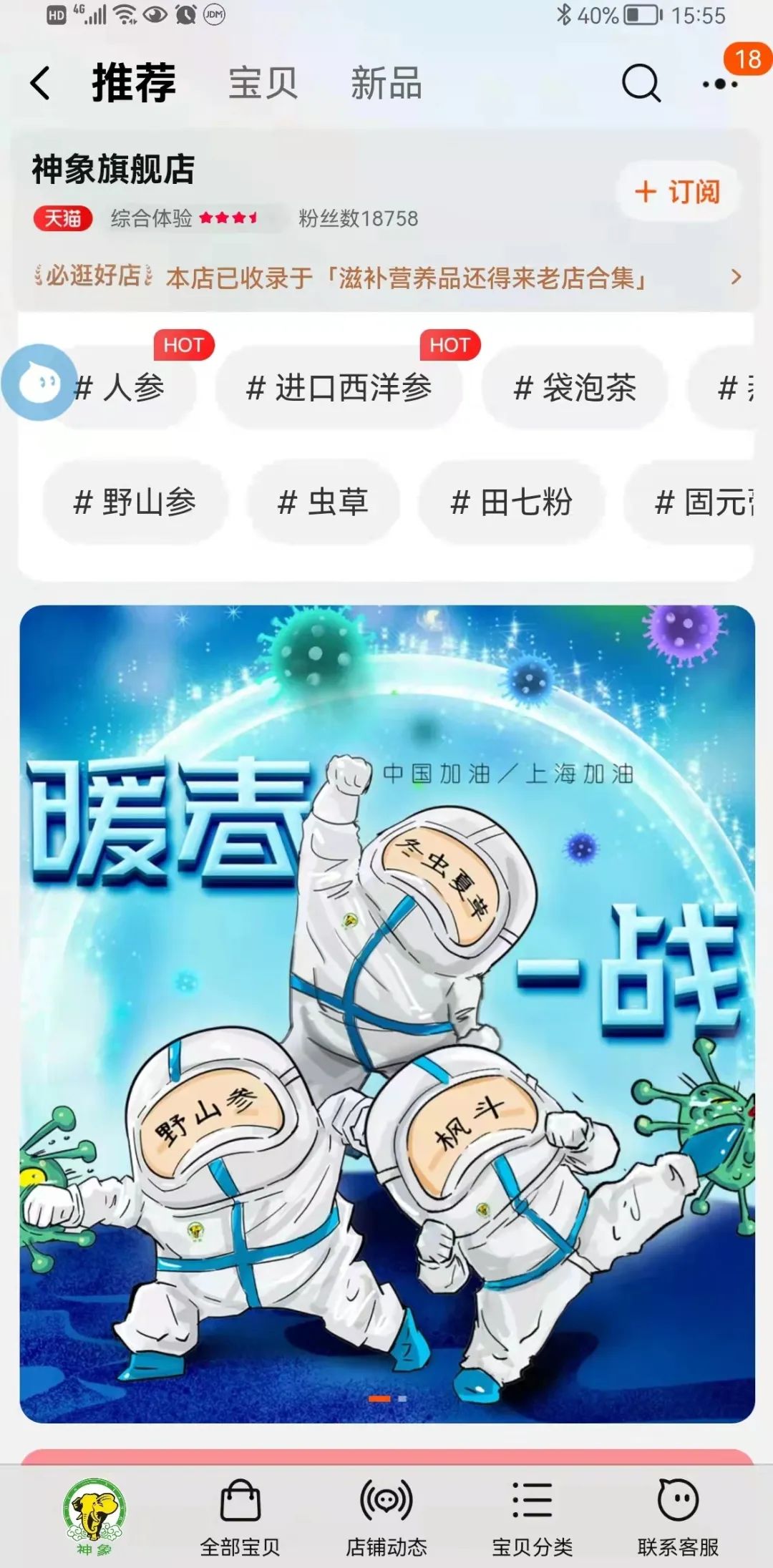Select the # 虫草 tag chip
The height and width of the screenshot is (1568, 773).
(x=323, y=502)
